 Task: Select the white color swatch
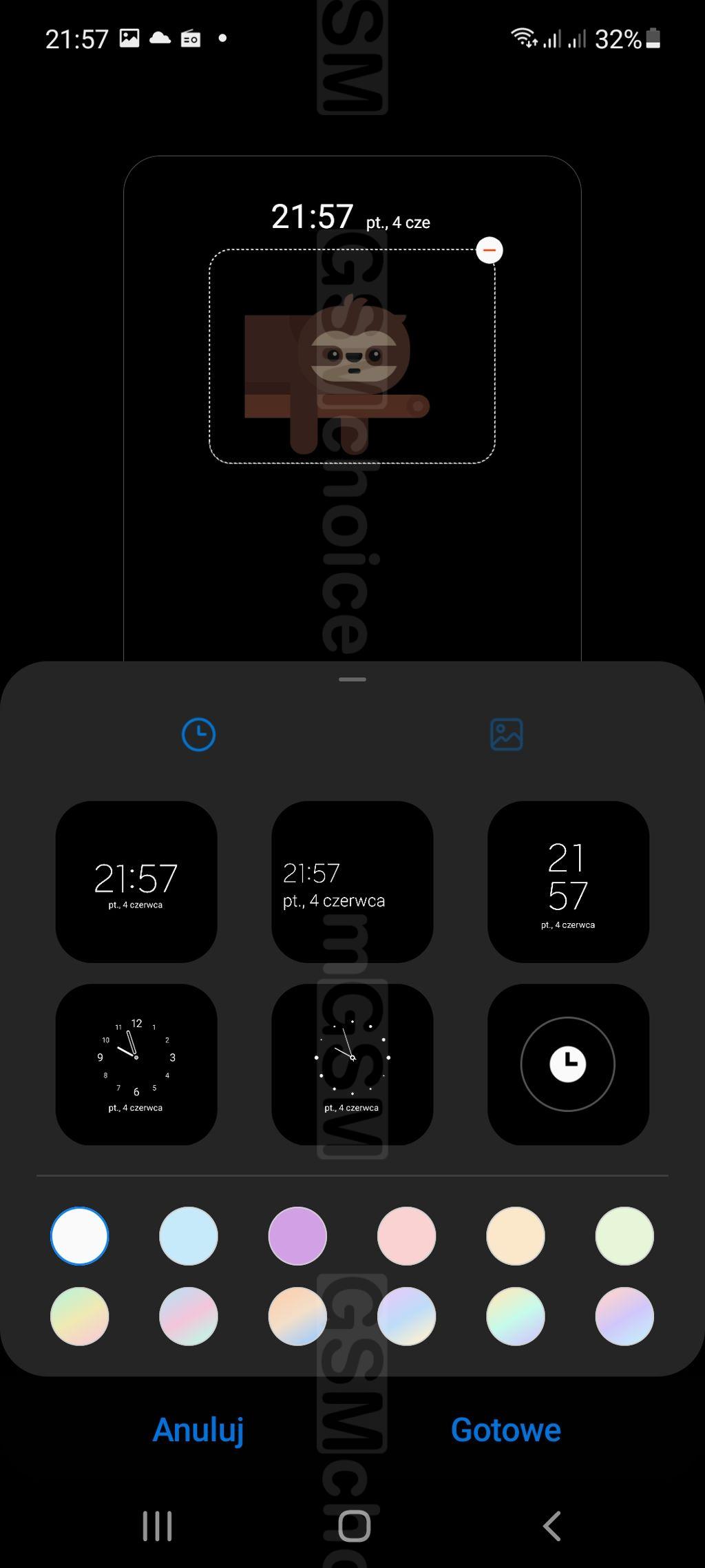coord(80,1236)
